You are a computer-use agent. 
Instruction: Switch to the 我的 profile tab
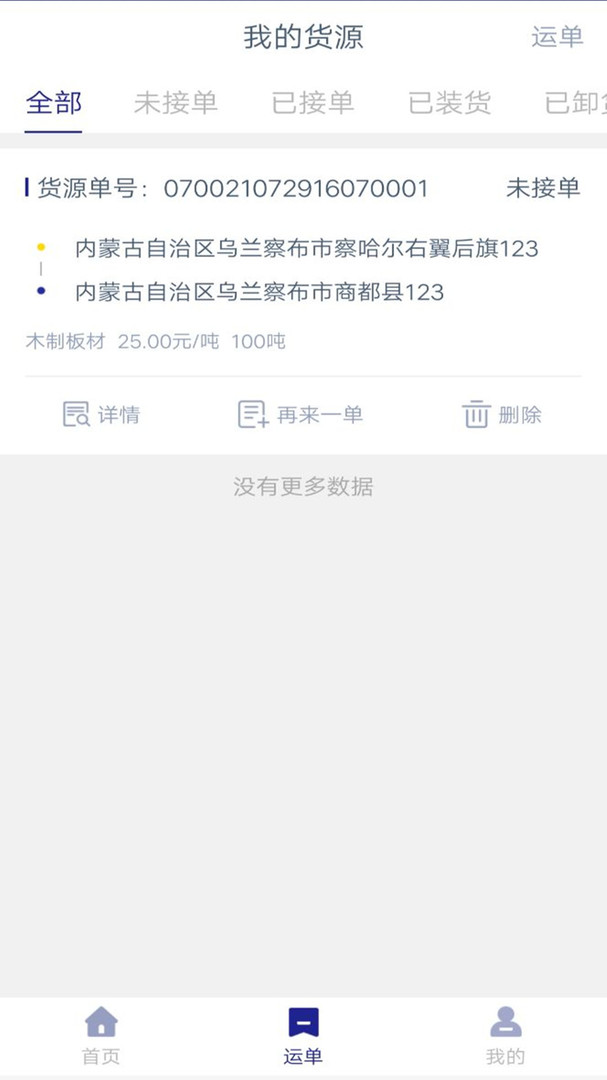click(x=506, y=1036)
